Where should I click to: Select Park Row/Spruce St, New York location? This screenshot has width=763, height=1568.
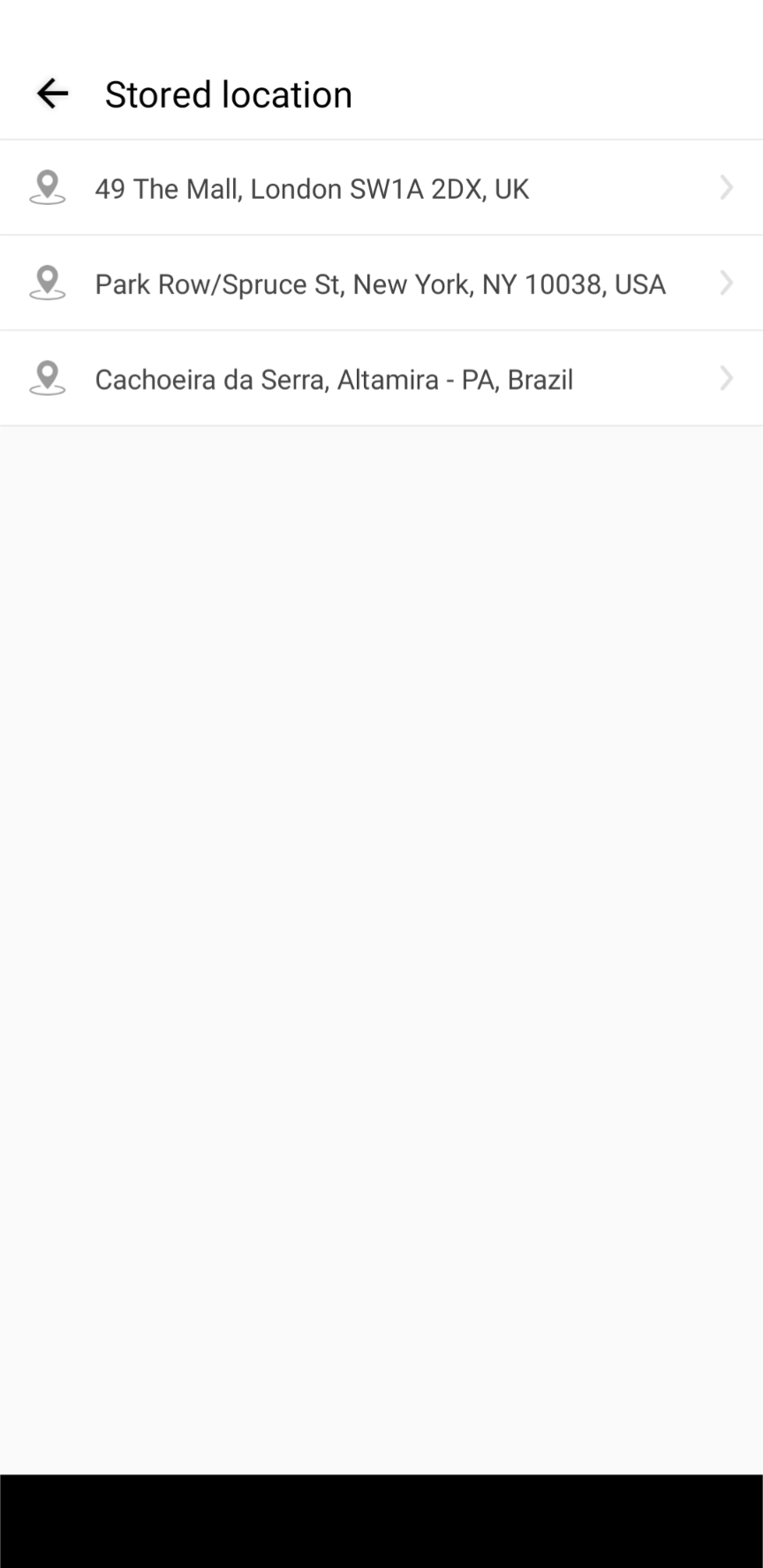[381, 284]
